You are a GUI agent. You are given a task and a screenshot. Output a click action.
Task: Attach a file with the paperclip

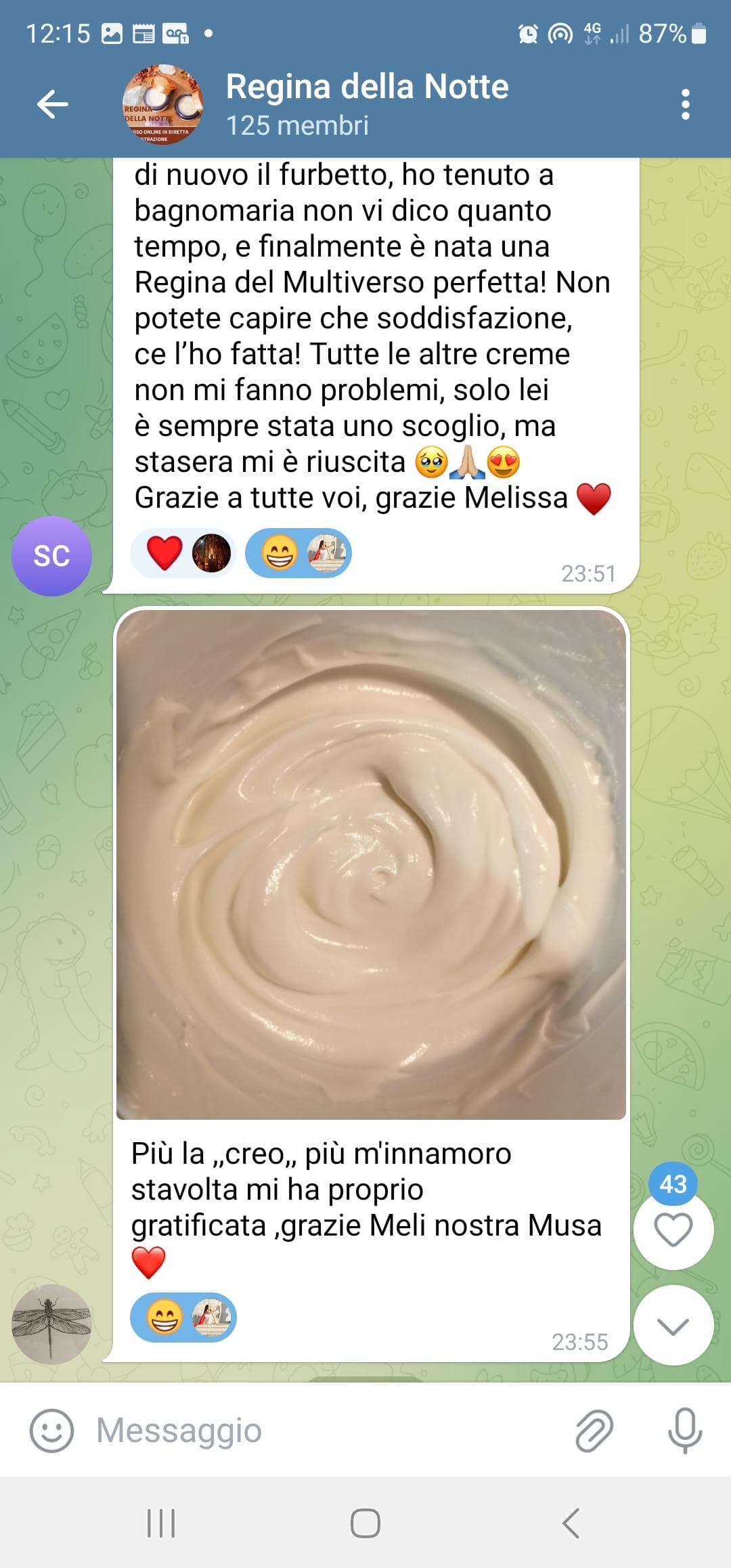point(594,1430)
